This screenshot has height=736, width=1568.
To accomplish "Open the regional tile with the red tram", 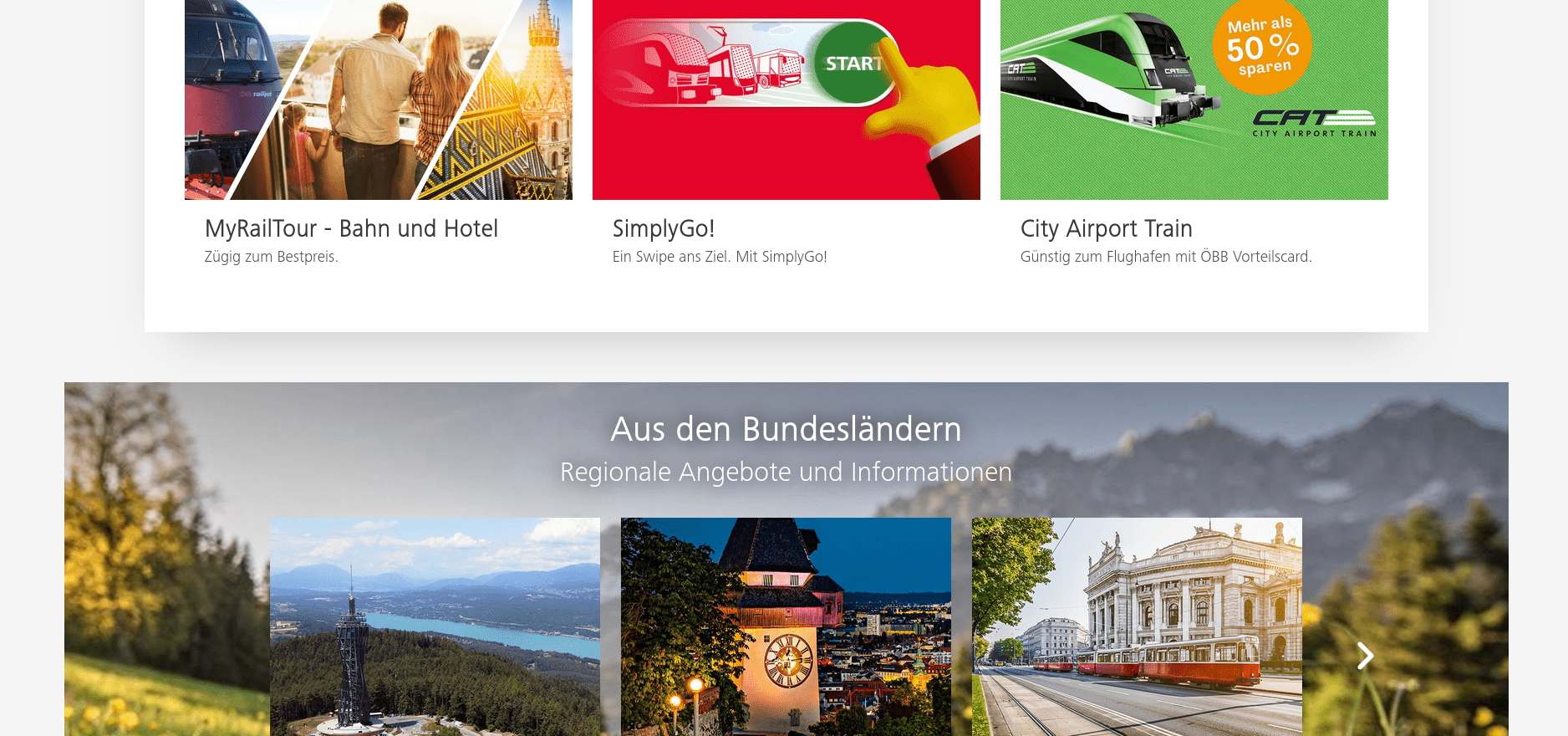I will tap(1137, 626).
